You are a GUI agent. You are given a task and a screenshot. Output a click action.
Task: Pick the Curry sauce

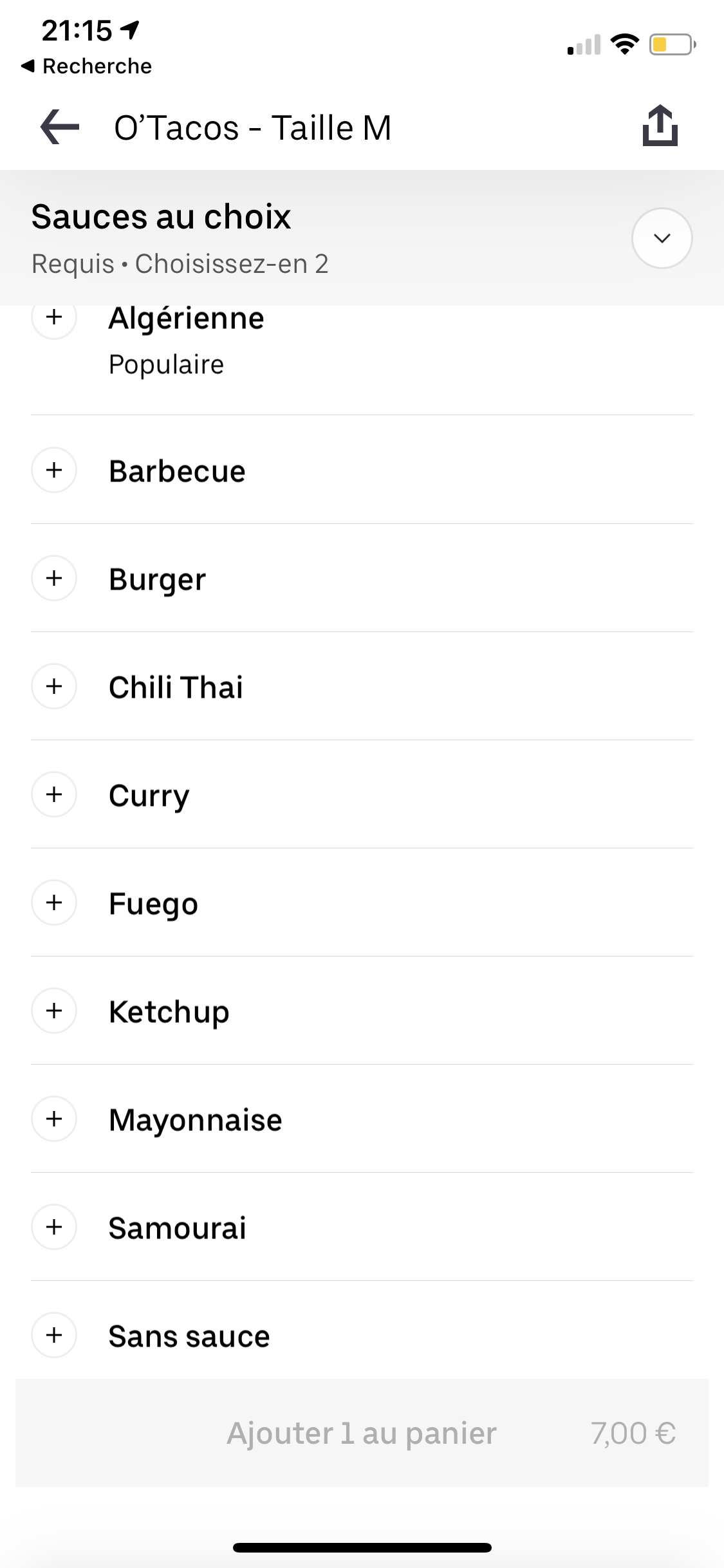(55, 794)
